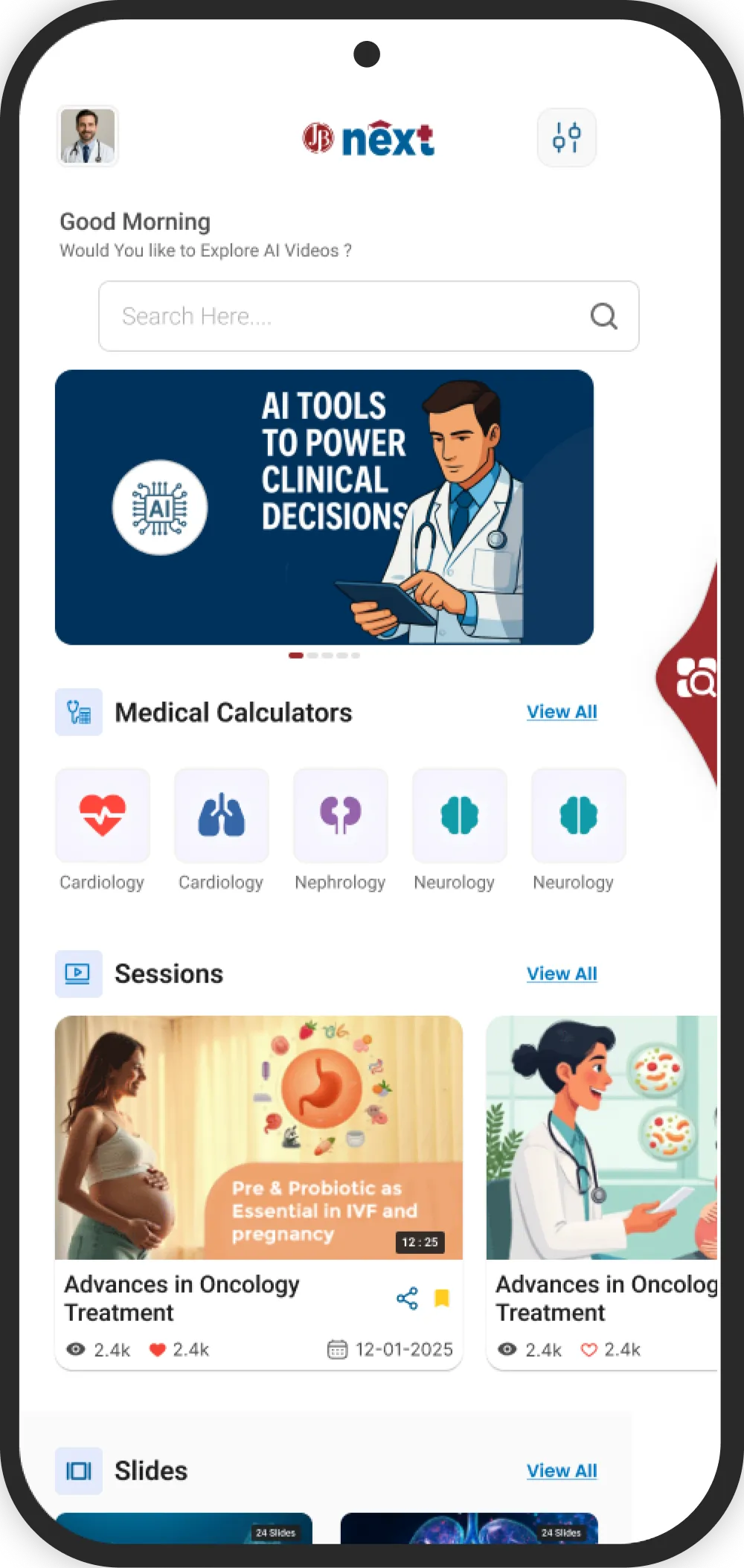This screenshot has height=1568, width=744.
Task: Tap the search magnifier icon
Action: tap(604, 316)
